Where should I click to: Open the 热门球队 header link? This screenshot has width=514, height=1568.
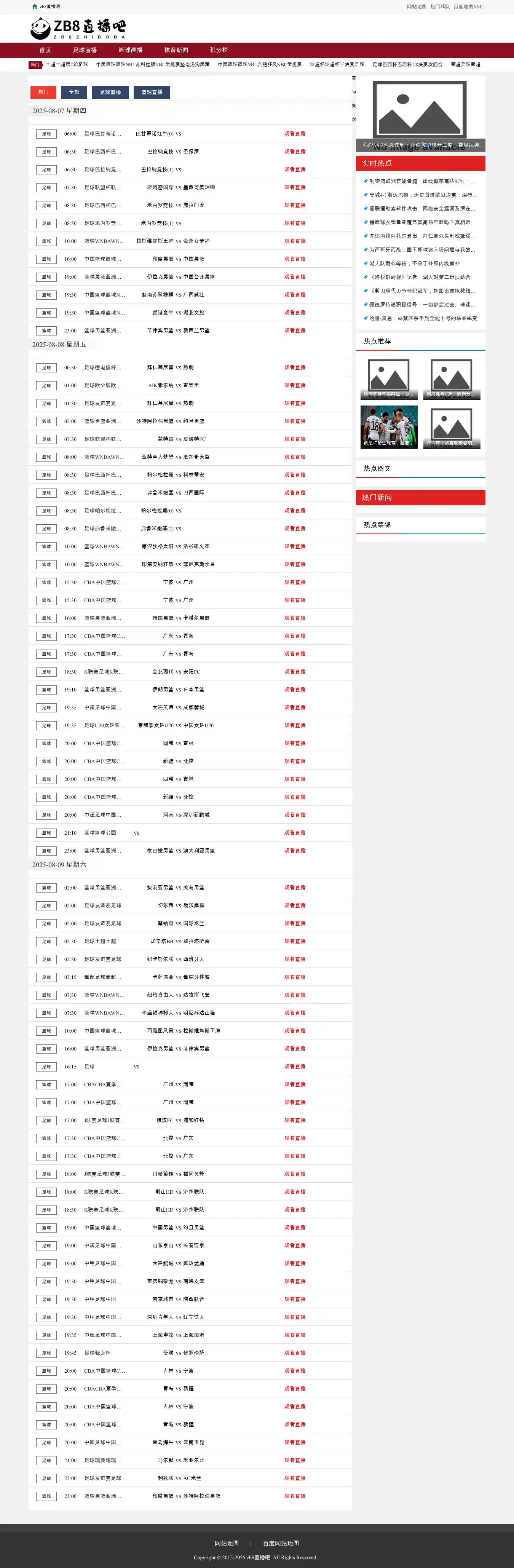click(x=440, y=7)
